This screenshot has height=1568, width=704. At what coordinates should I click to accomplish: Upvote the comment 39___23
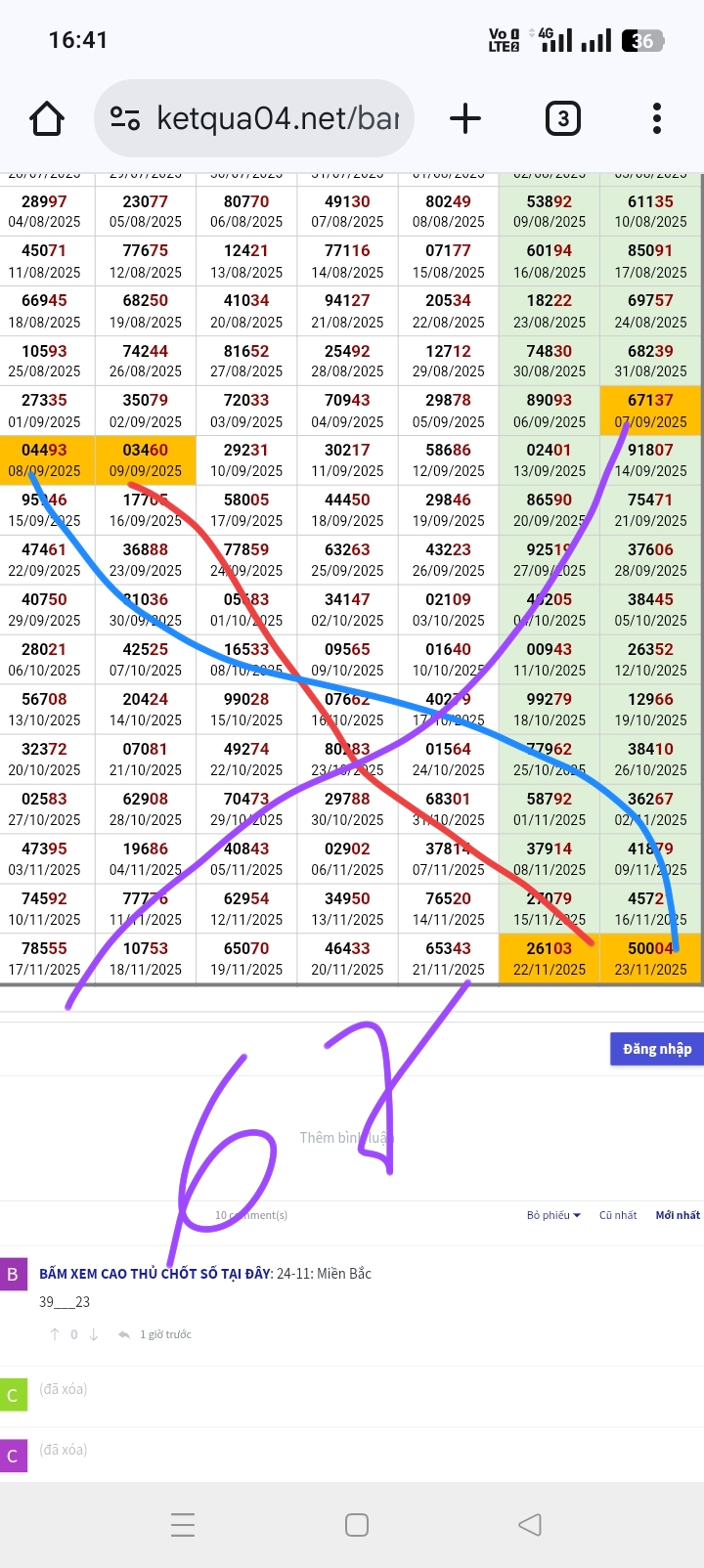[x=55, y=1334]
